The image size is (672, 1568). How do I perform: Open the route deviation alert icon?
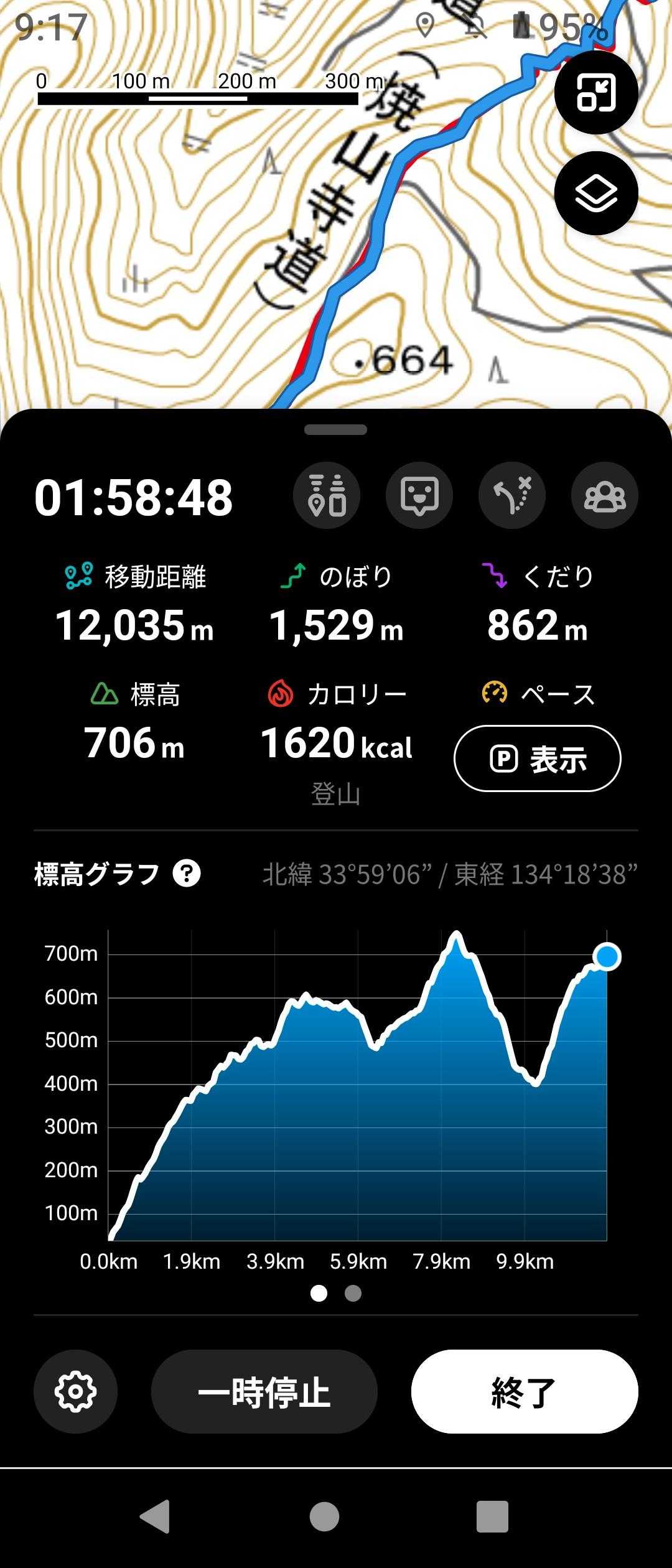click(x=512, y=495)
